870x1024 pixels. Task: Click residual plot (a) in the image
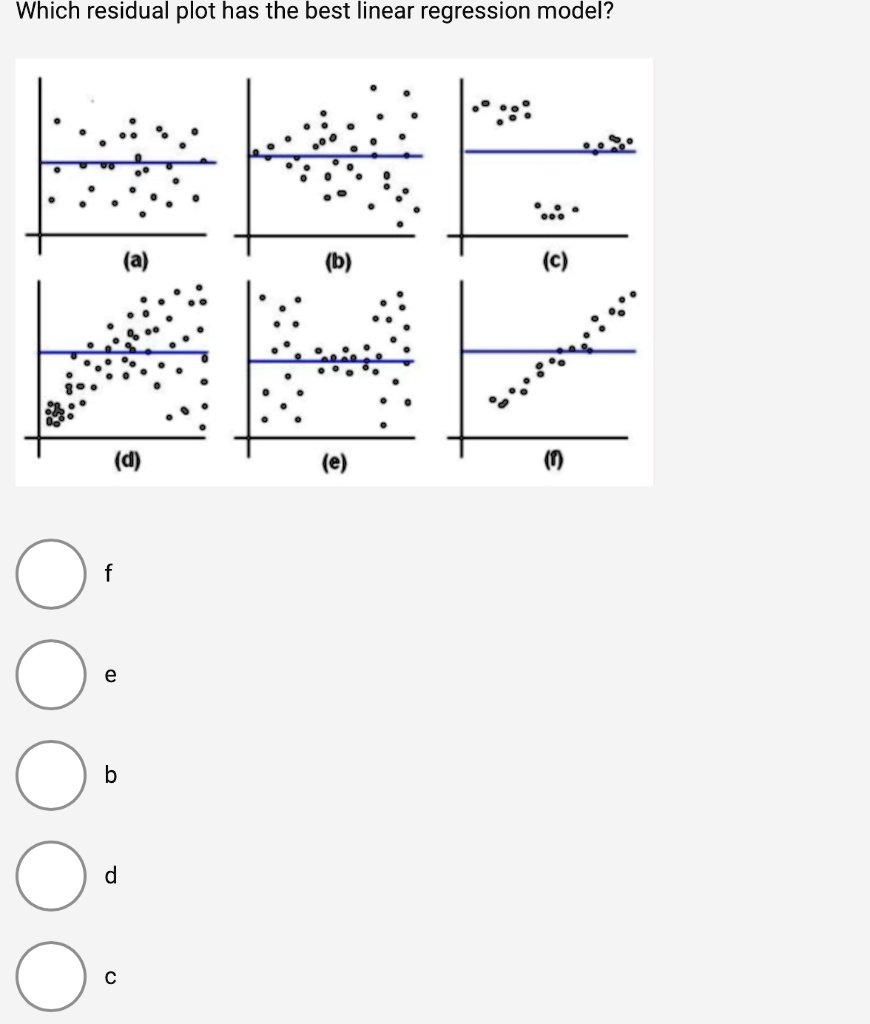pyautogui.click(x=125, y=160)
